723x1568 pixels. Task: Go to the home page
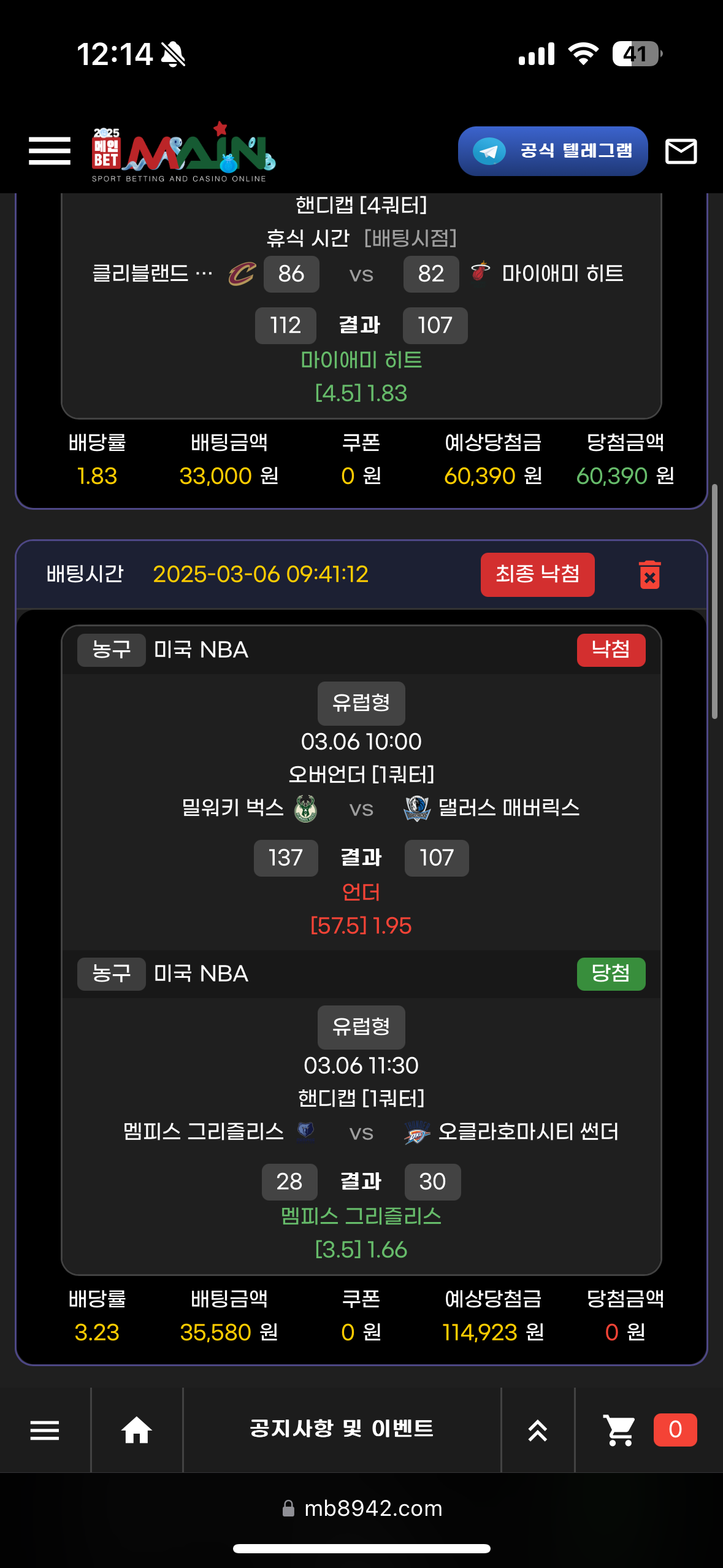[x=136, y=1430]
